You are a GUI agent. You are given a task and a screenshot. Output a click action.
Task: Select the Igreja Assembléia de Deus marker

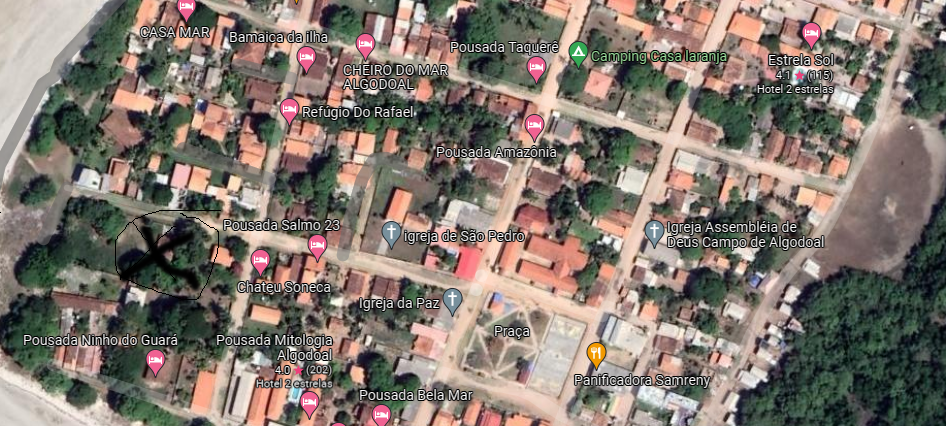click(653, 233)
